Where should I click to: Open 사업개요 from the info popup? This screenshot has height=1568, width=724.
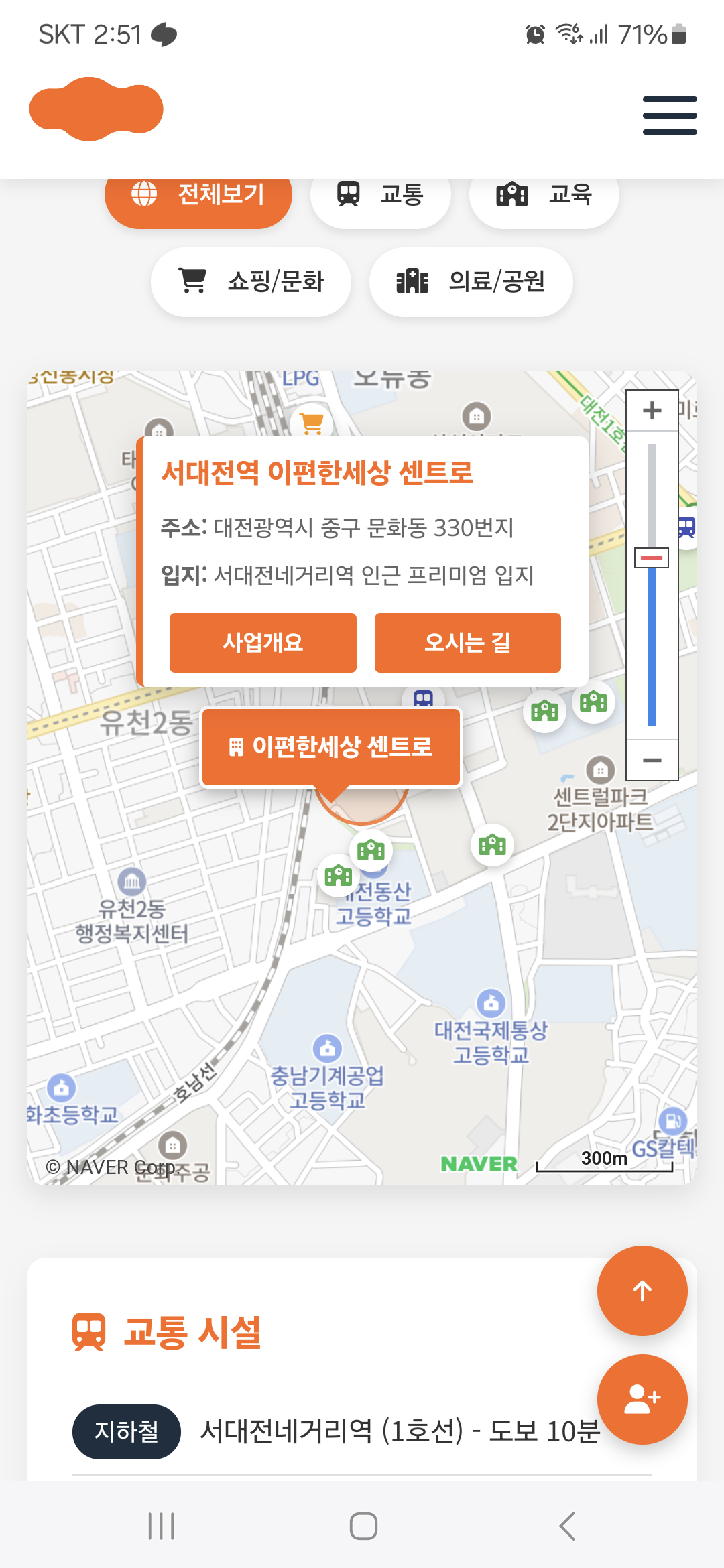click(263, 642)
